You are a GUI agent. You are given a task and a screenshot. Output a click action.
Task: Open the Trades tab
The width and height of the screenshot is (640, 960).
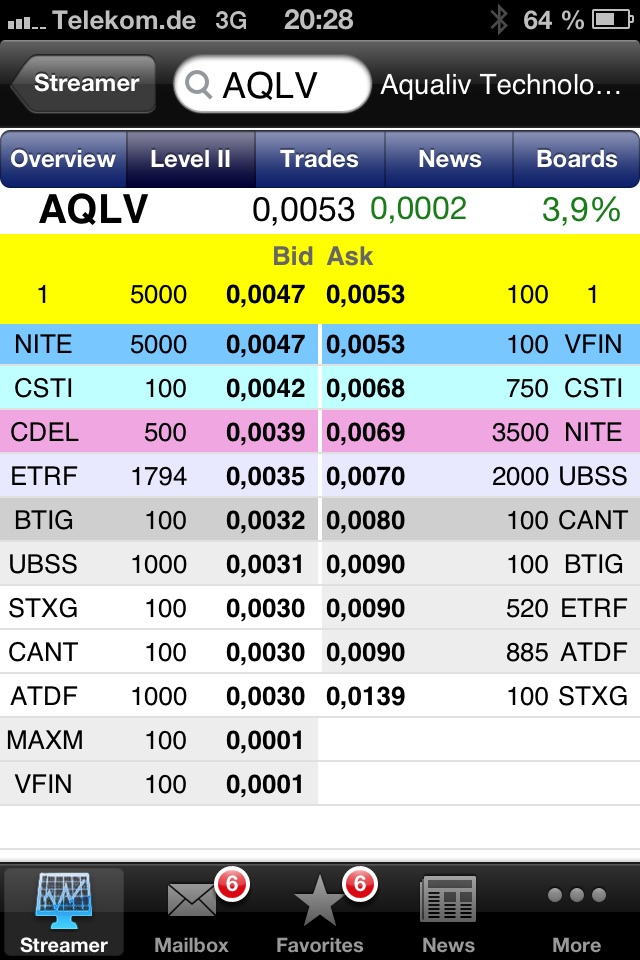(319, 159)
